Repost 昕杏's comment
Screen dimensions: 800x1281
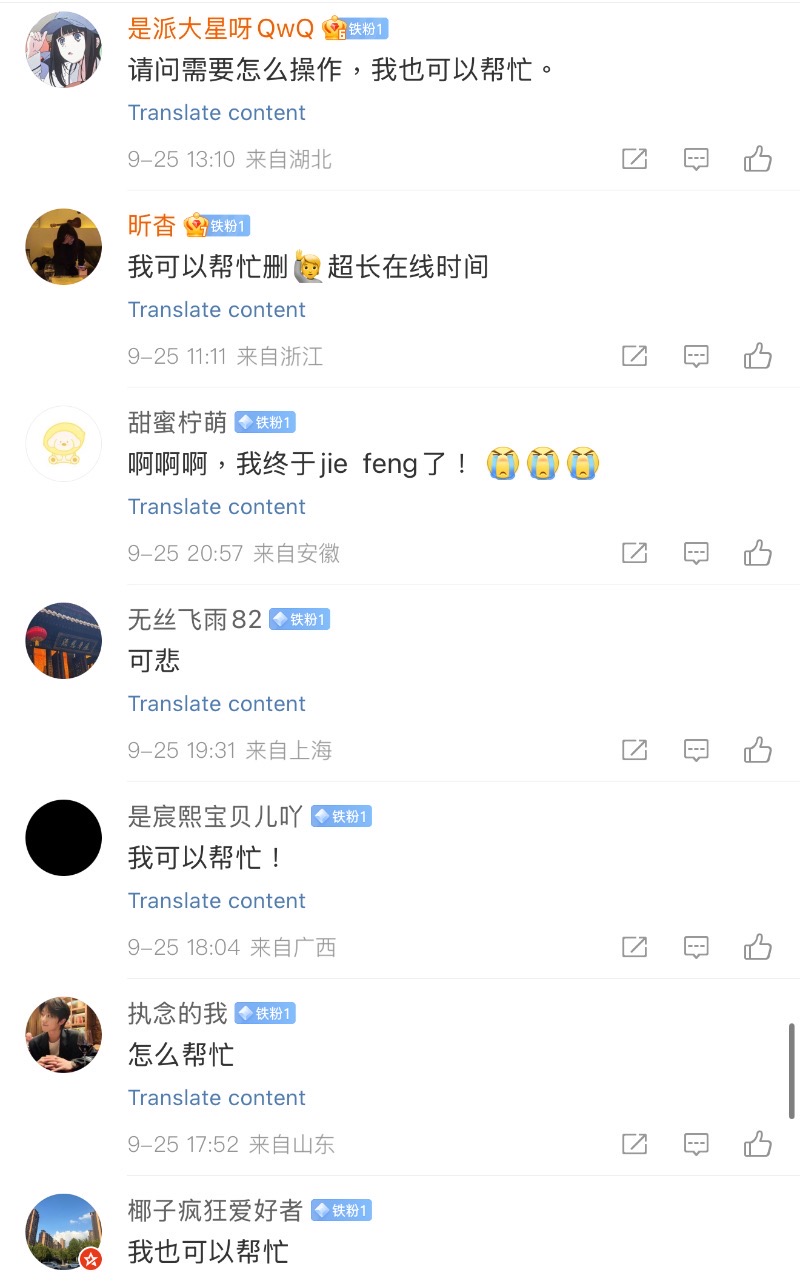635,356
